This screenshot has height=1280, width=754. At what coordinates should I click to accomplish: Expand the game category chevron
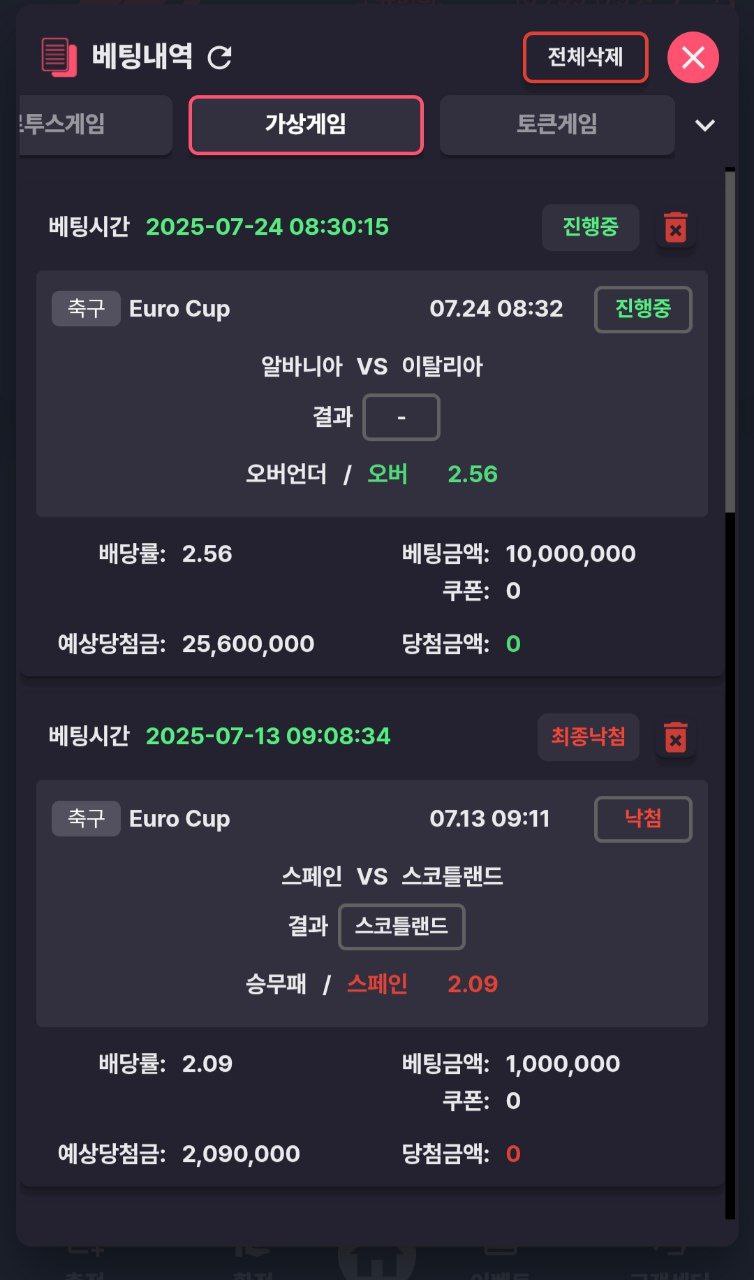(x=705, y=125)
